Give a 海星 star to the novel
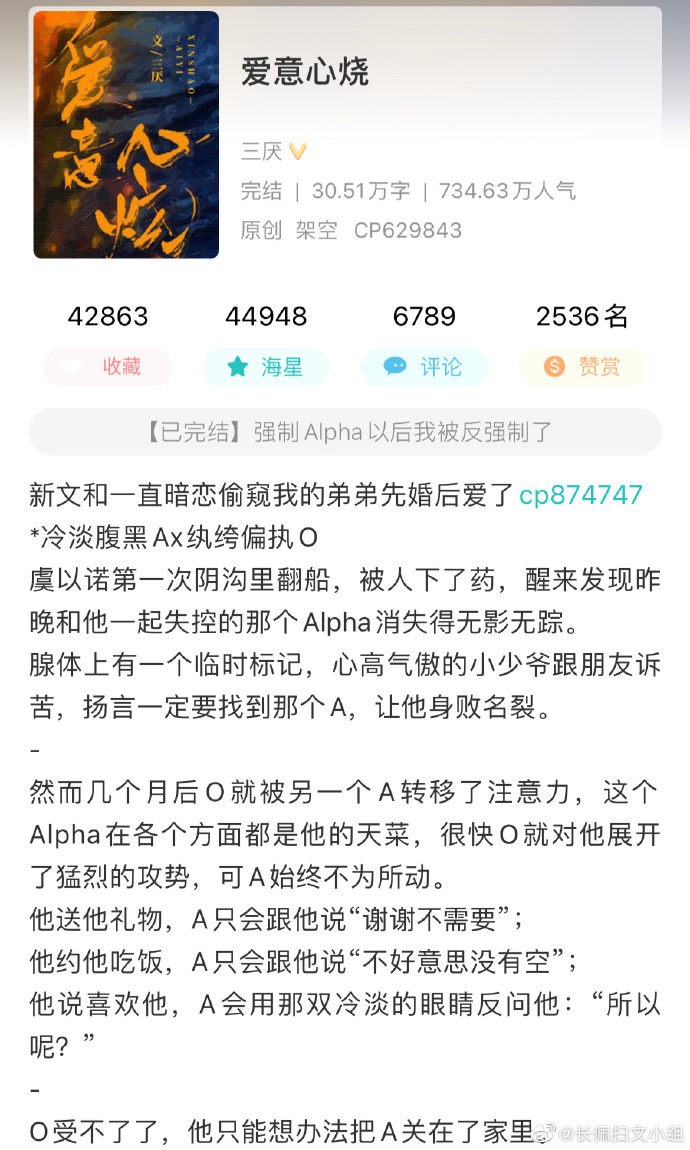690x1150 pixels. coord(265,367)
